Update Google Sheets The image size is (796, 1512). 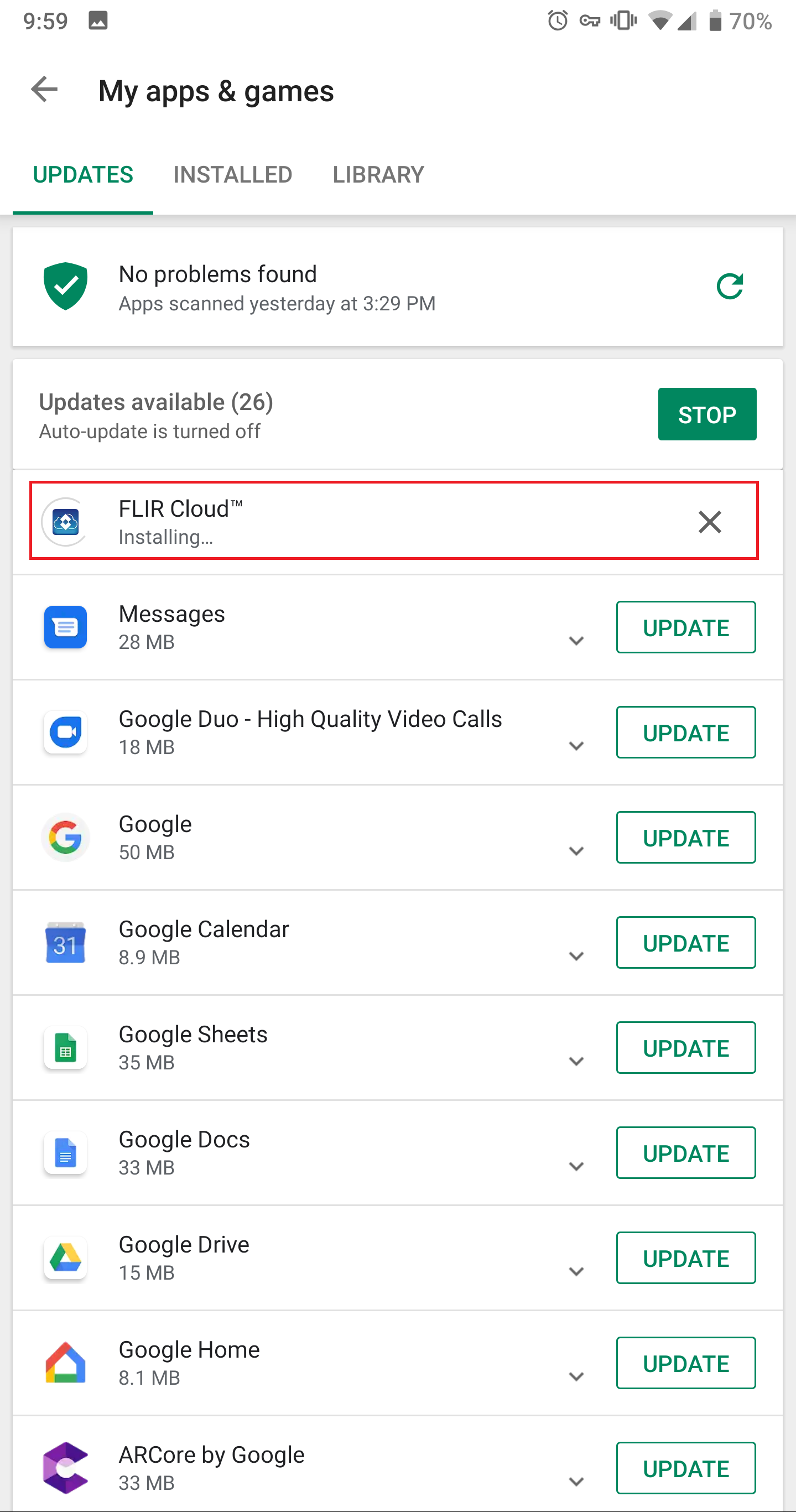tap(685, 1048)
